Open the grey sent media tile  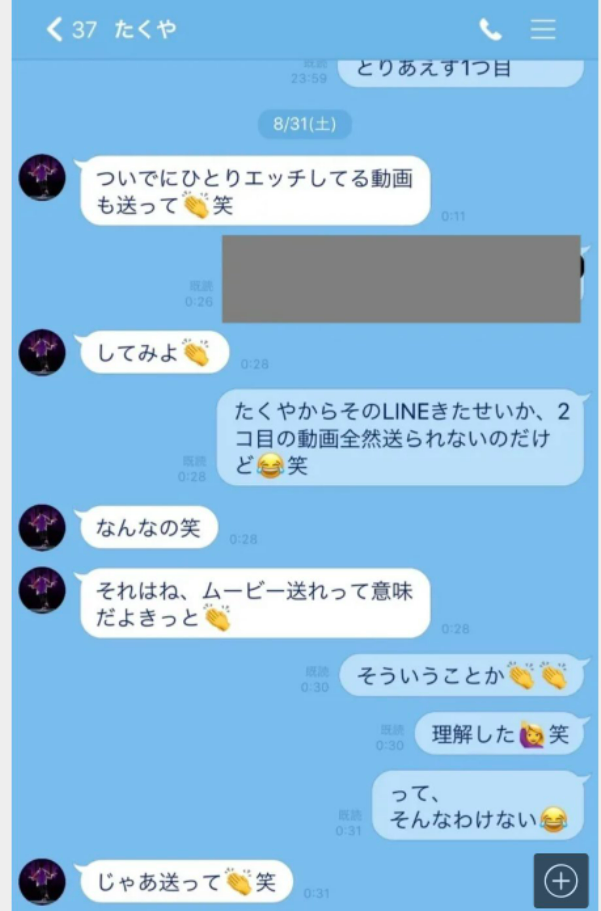400,279
